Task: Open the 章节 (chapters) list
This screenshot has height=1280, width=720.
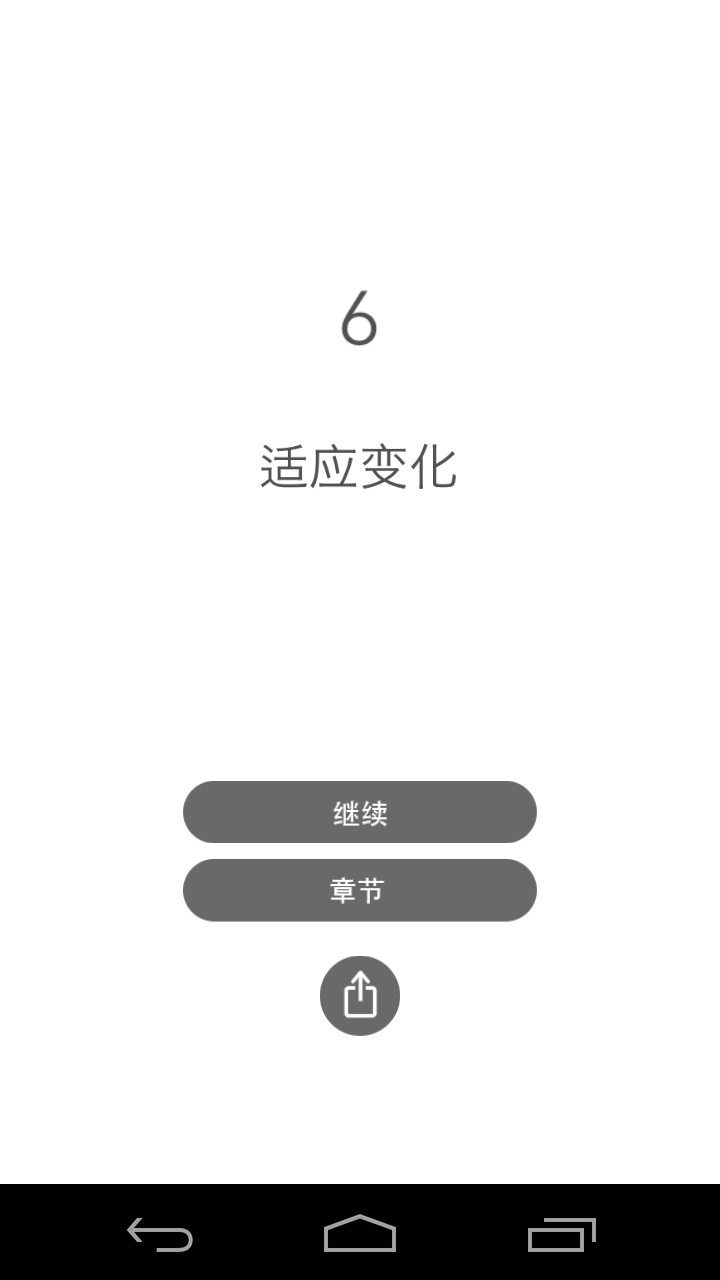Action: click(x=360, y=890)
